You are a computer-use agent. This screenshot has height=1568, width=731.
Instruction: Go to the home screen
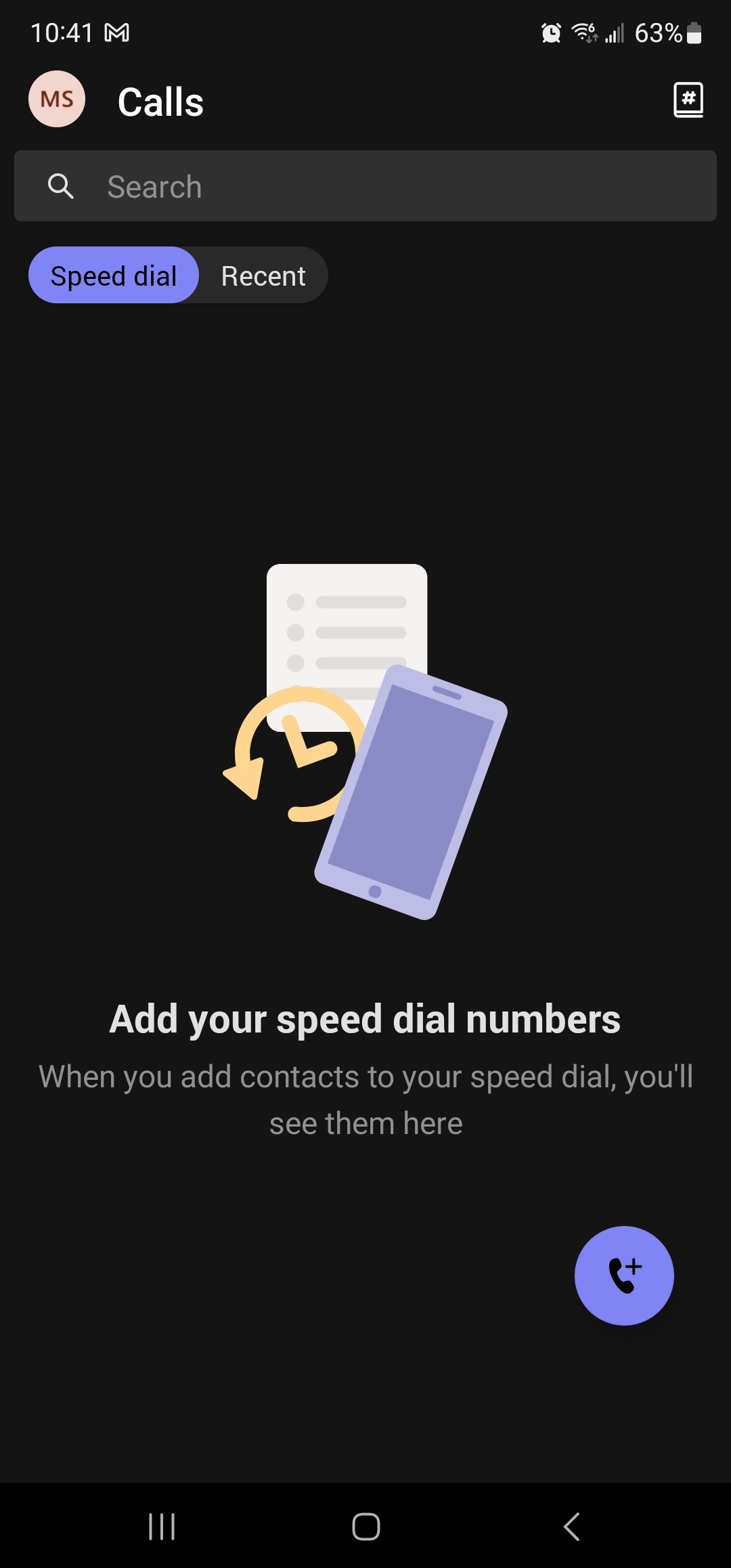click(365, 1526)
